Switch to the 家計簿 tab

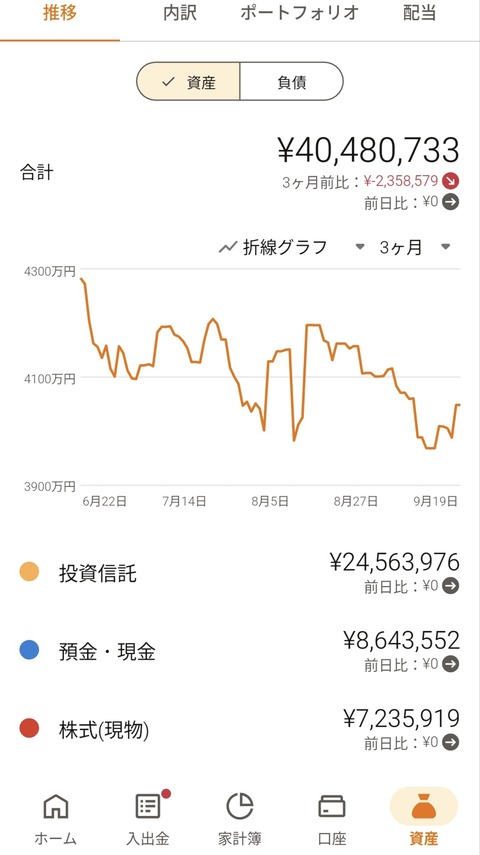point(239,818)
